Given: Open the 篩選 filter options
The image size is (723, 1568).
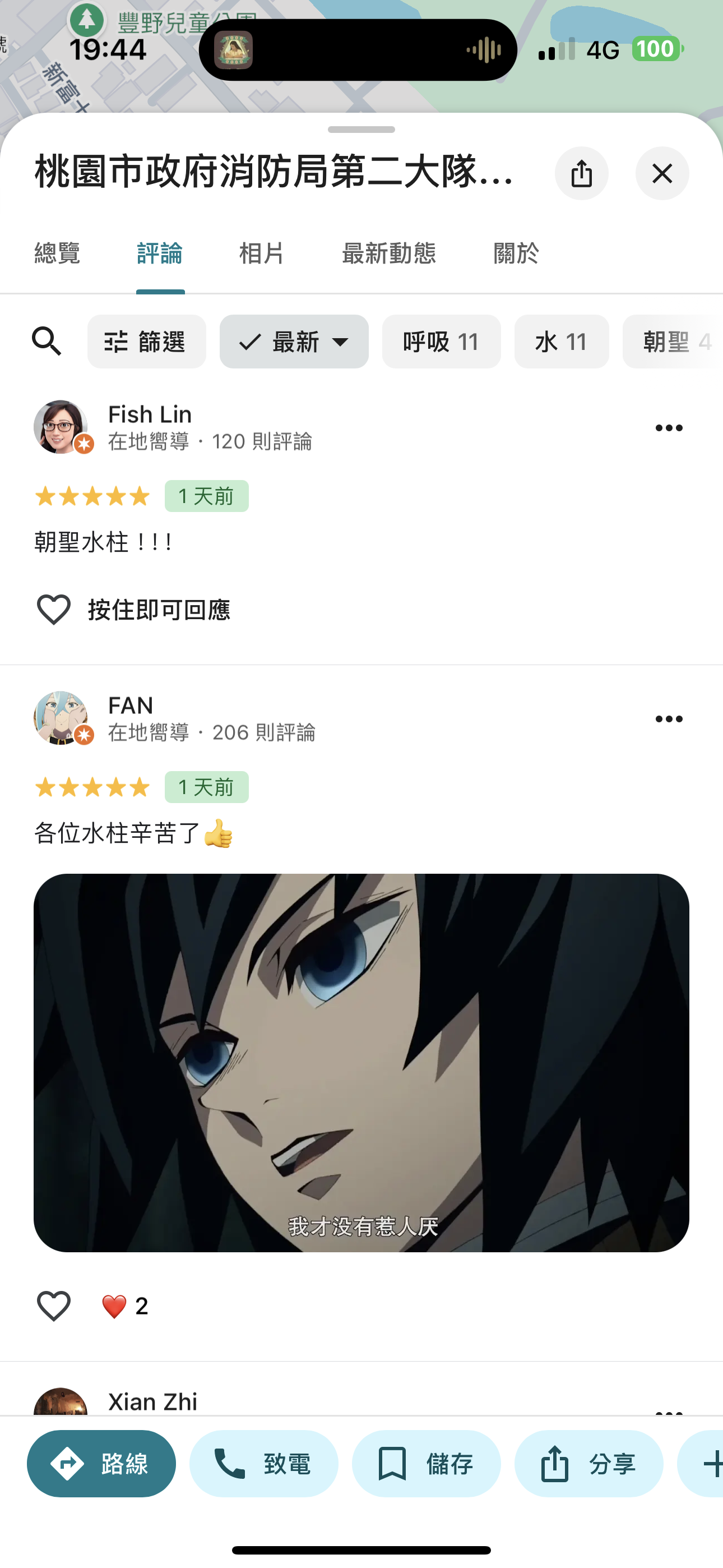Looking at the screenshot, I should click(147, 342).
